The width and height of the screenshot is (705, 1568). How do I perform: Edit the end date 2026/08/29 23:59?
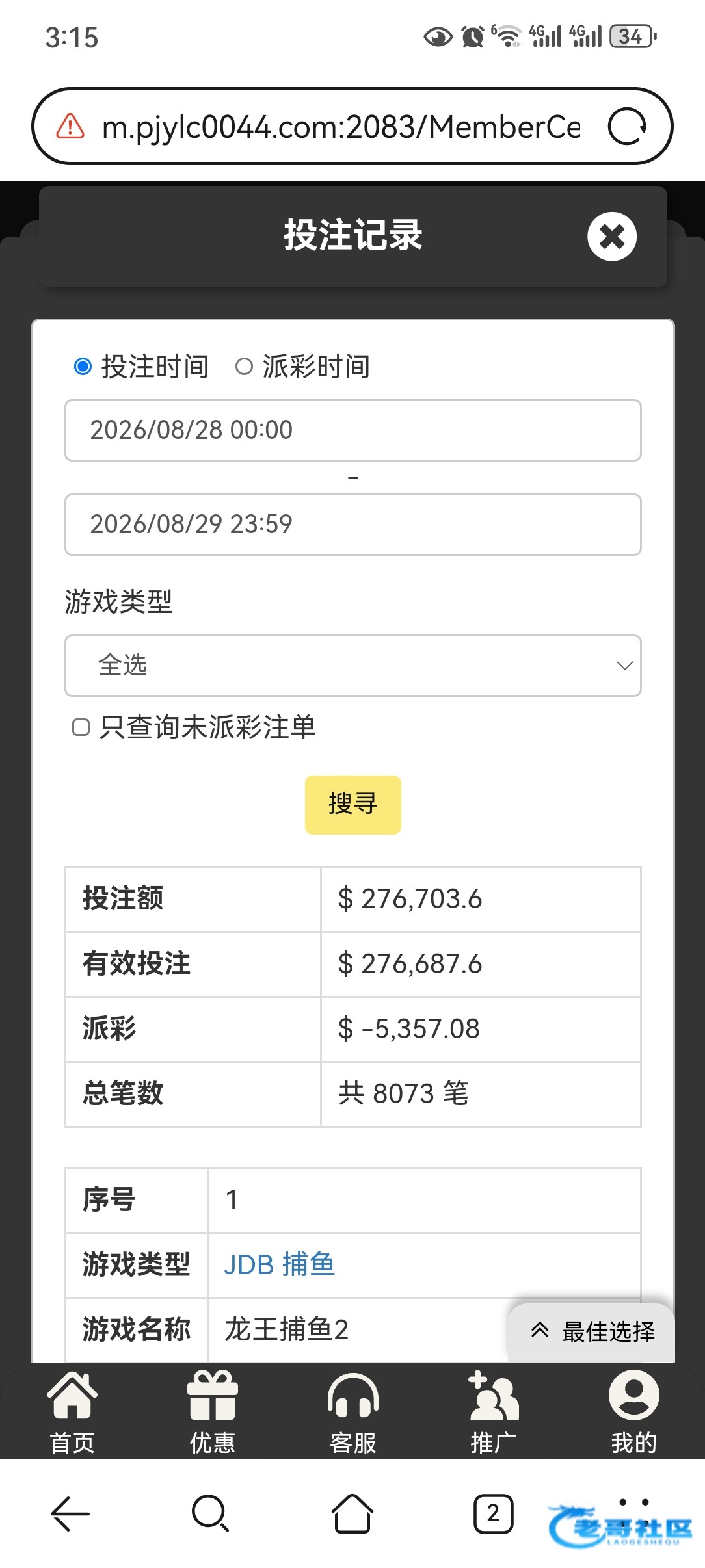click(353, 525)
